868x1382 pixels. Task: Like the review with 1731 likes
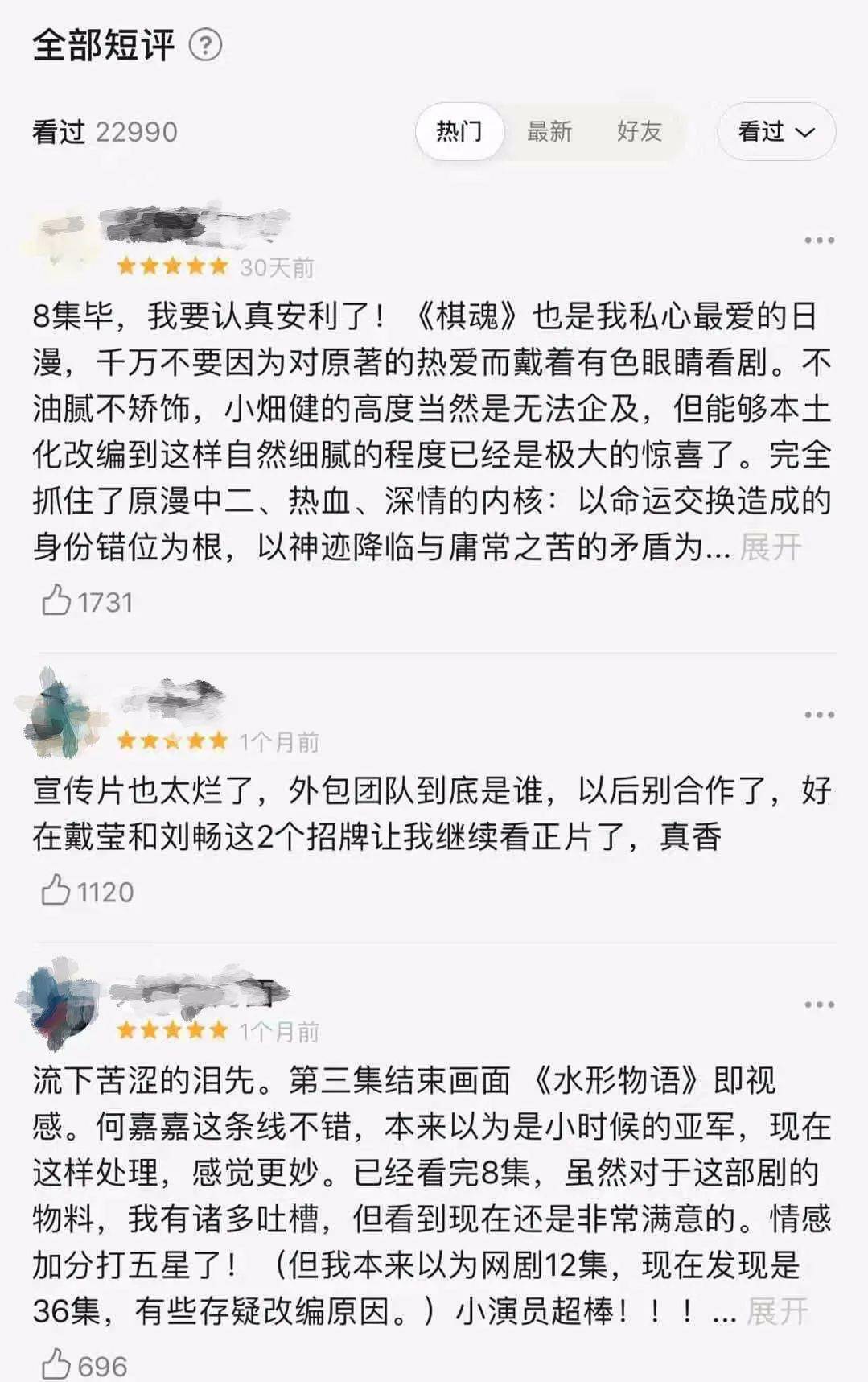click(x=56, y=601)
